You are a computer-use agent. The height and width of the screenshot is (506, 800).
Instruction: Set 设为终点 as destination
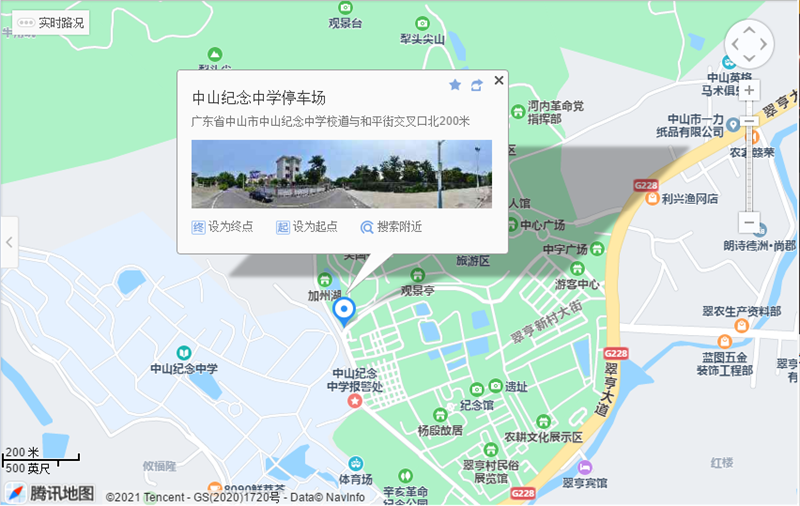coord(222,227)
